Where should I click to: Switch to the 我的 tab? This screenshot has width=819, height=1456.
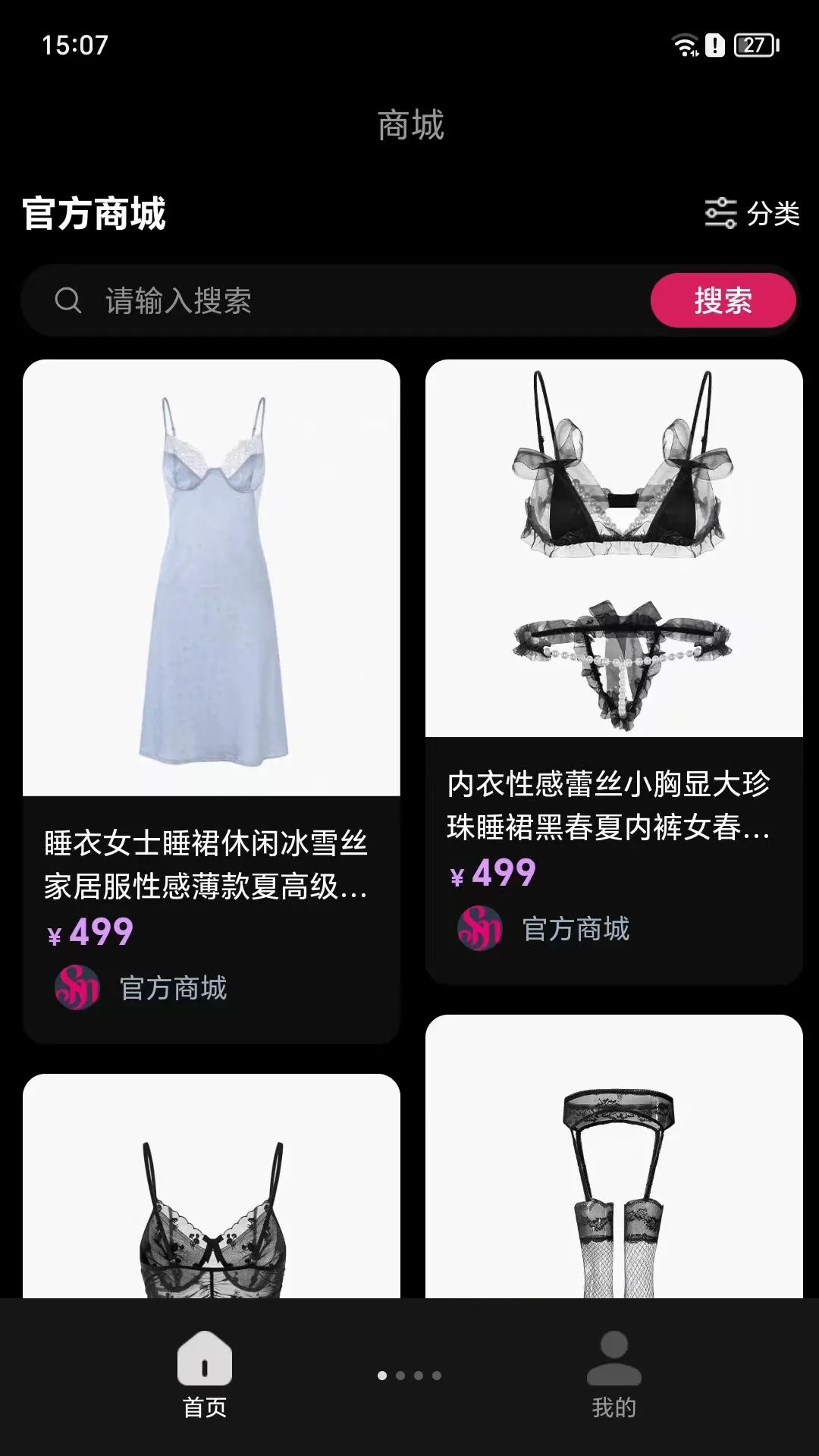[x=613, y=1375]
